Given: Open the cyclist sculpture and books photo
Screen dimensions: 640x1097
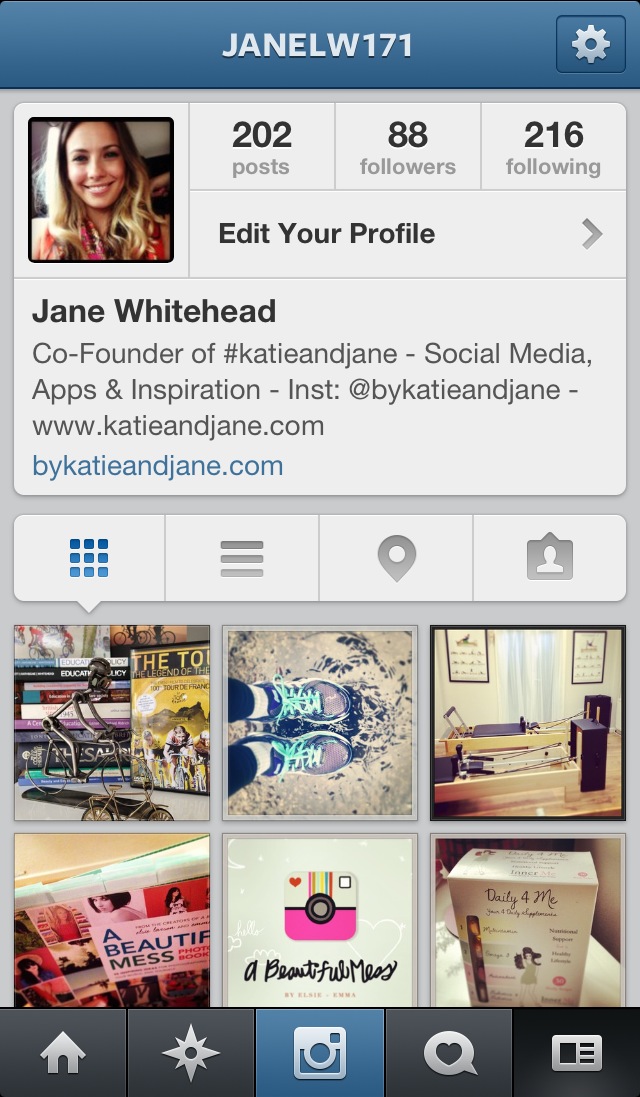Looking at the screenshot, I should click(112, 723).
